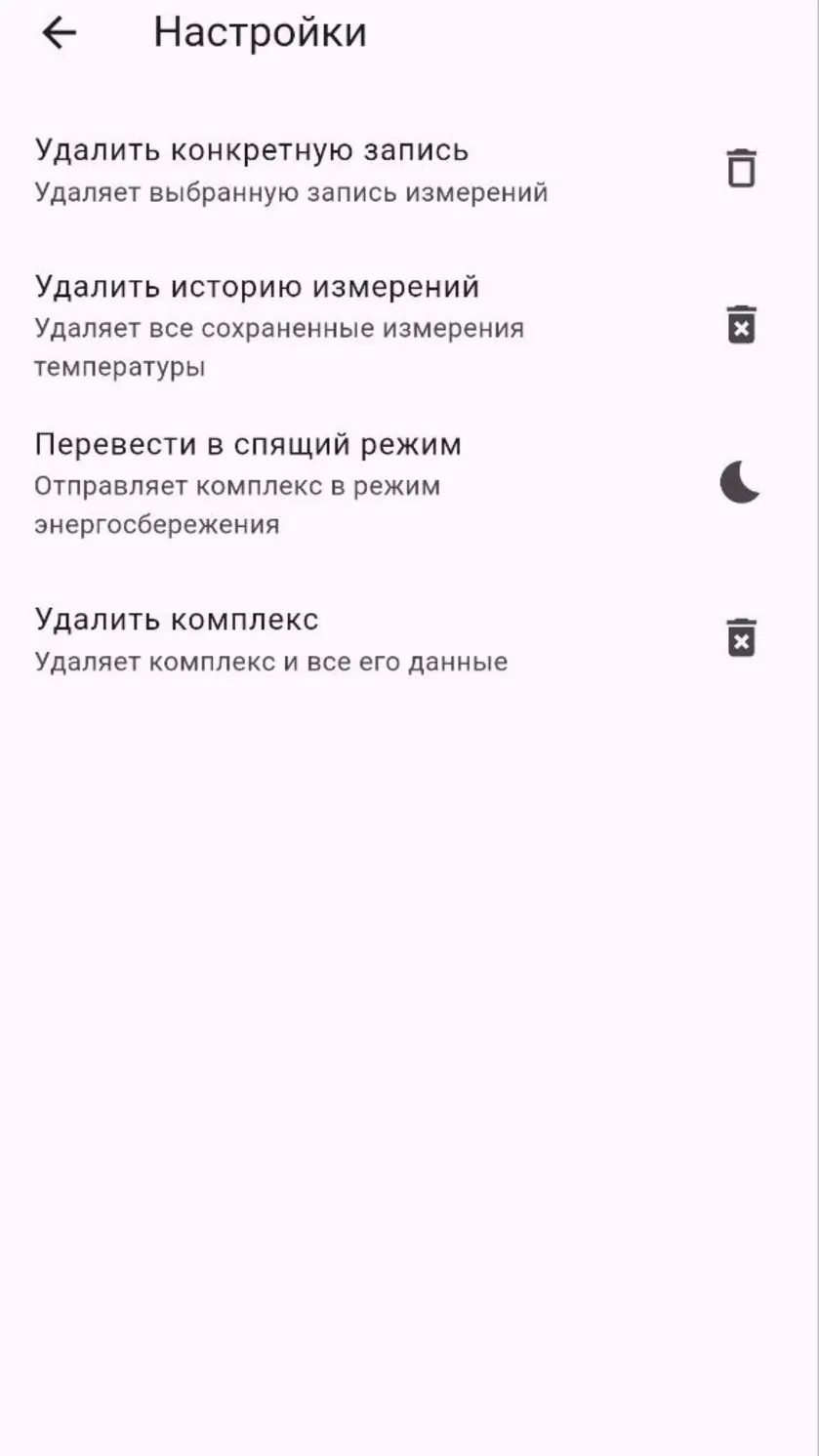Go back from Настройки screen
819x1456 pixels.
(x=59, y=33)
